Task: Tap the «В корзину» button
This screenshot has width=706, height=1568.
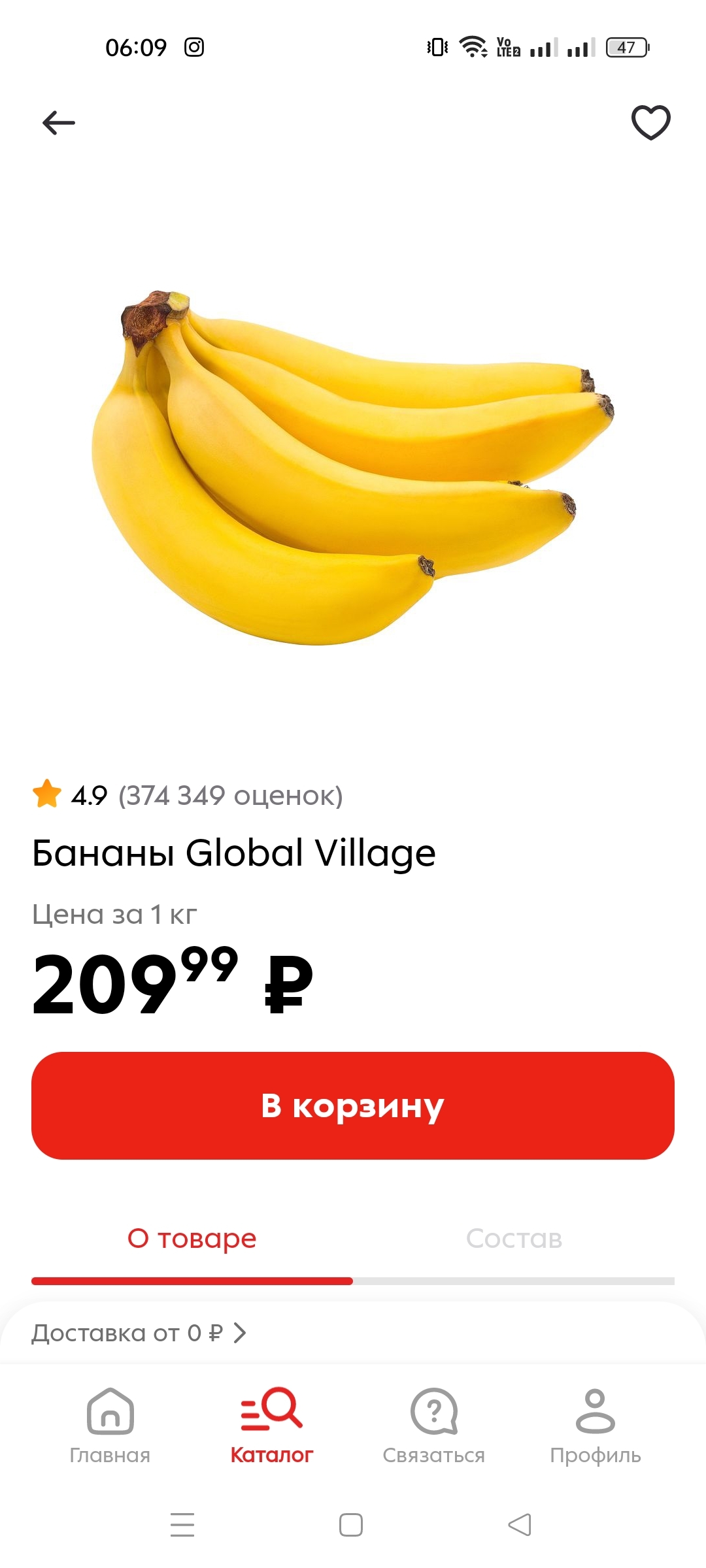Action: pos(353,1105)
